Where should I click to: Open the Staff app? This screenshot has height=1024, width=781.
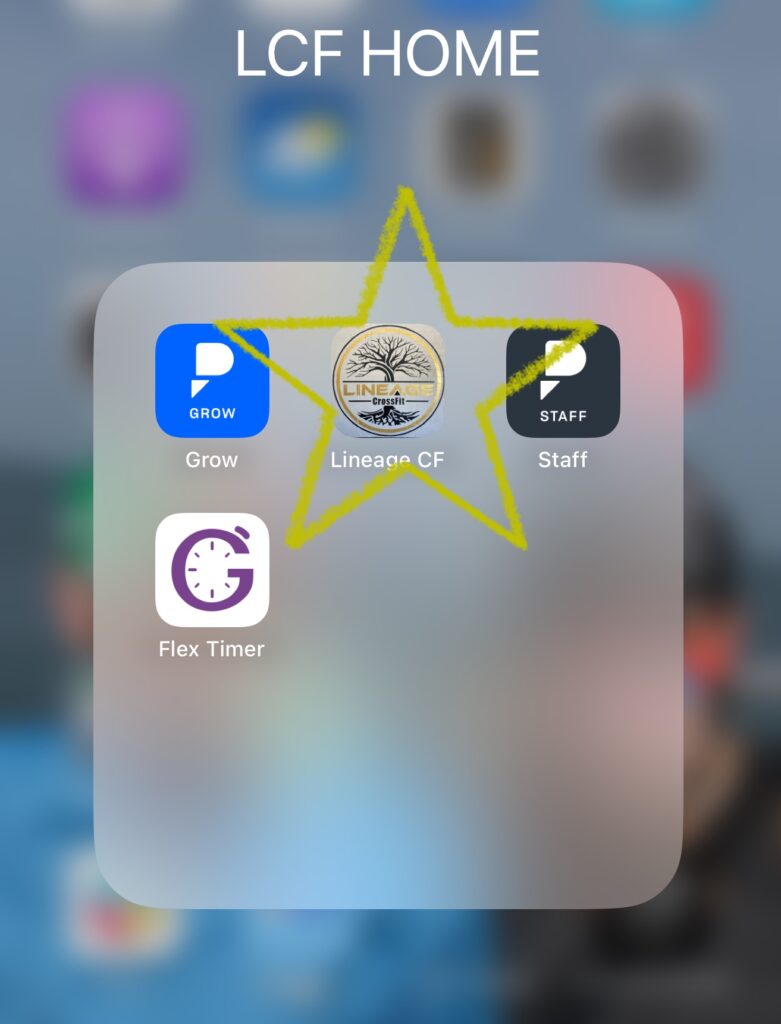(563, 381)
